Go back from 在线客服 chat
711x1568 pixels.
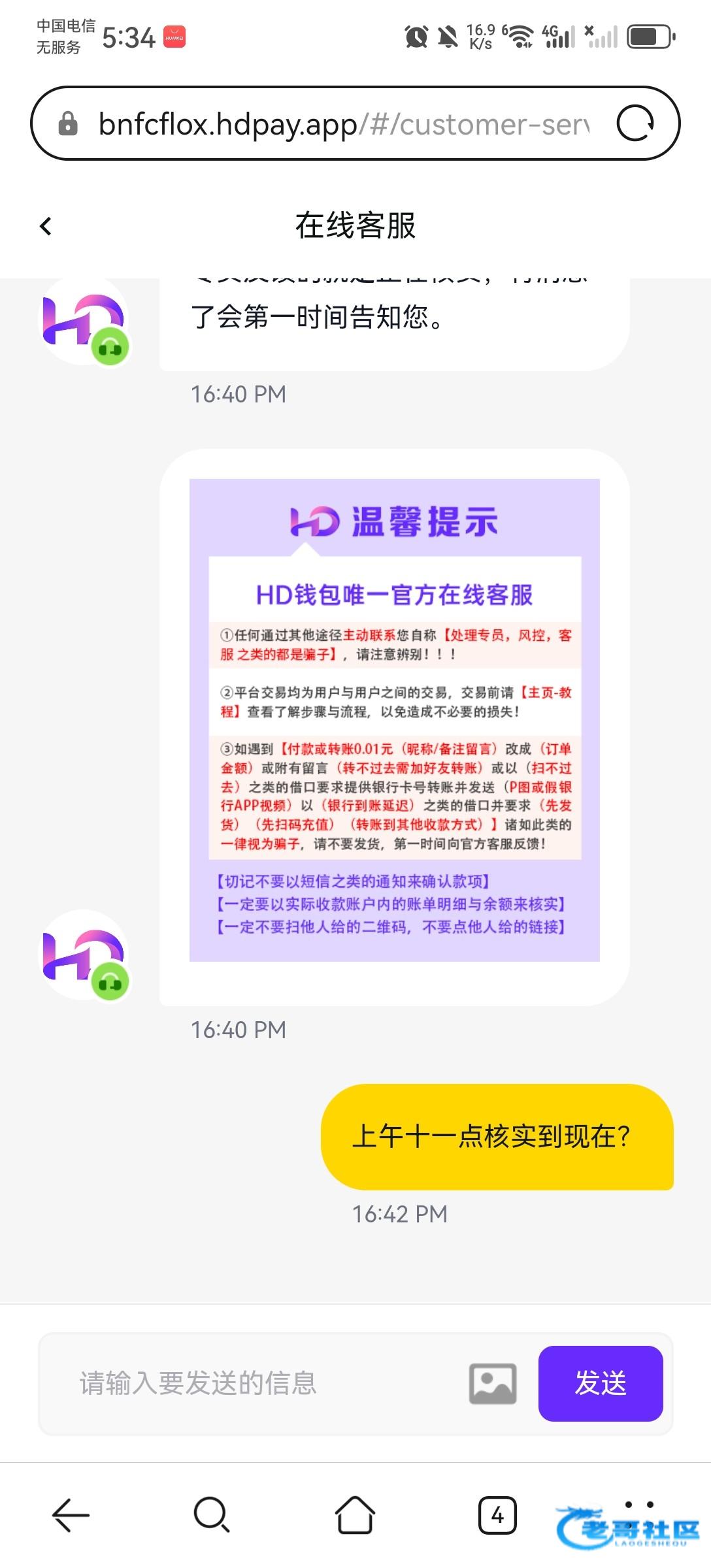click(46, 227)
